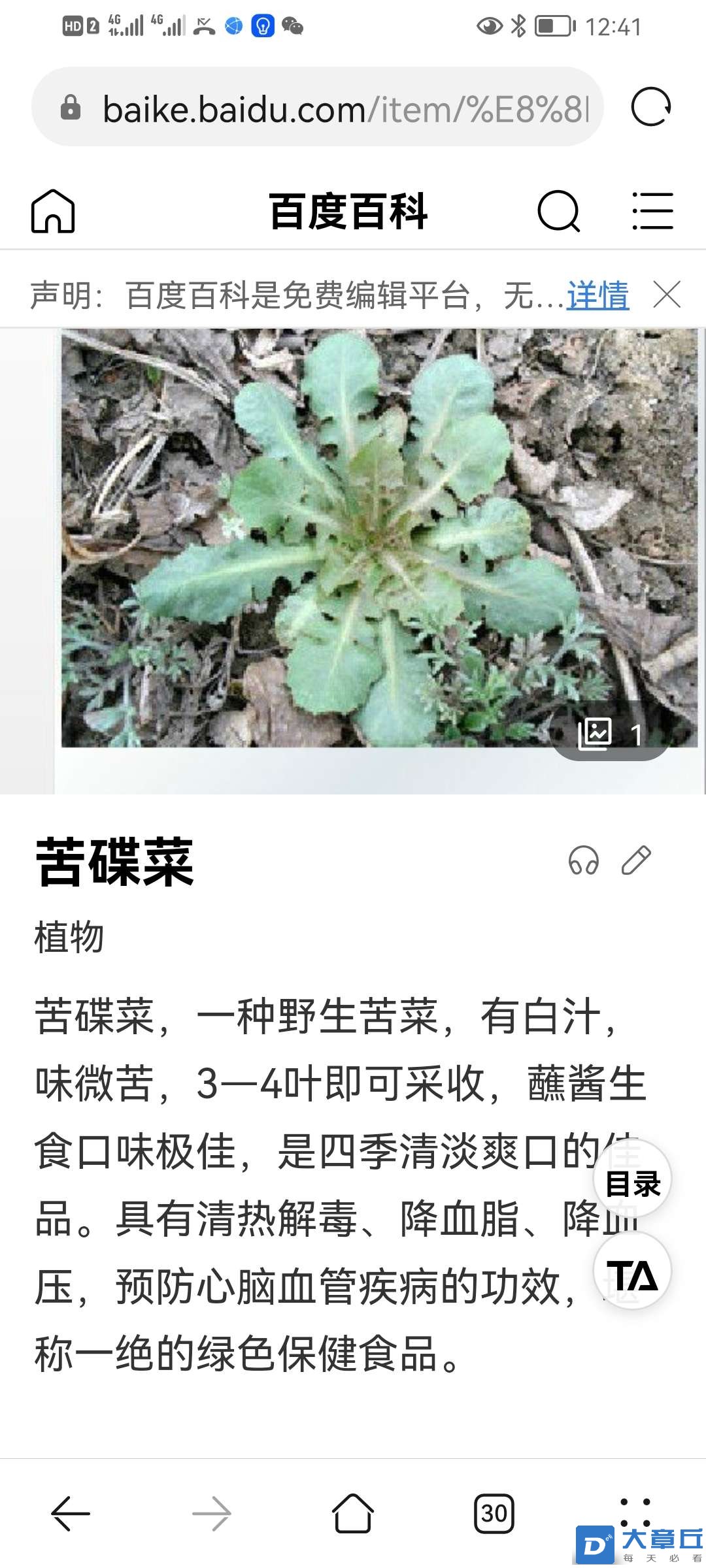Open Baike search
Screen dimensions: 706x1568
pos(558,211)
